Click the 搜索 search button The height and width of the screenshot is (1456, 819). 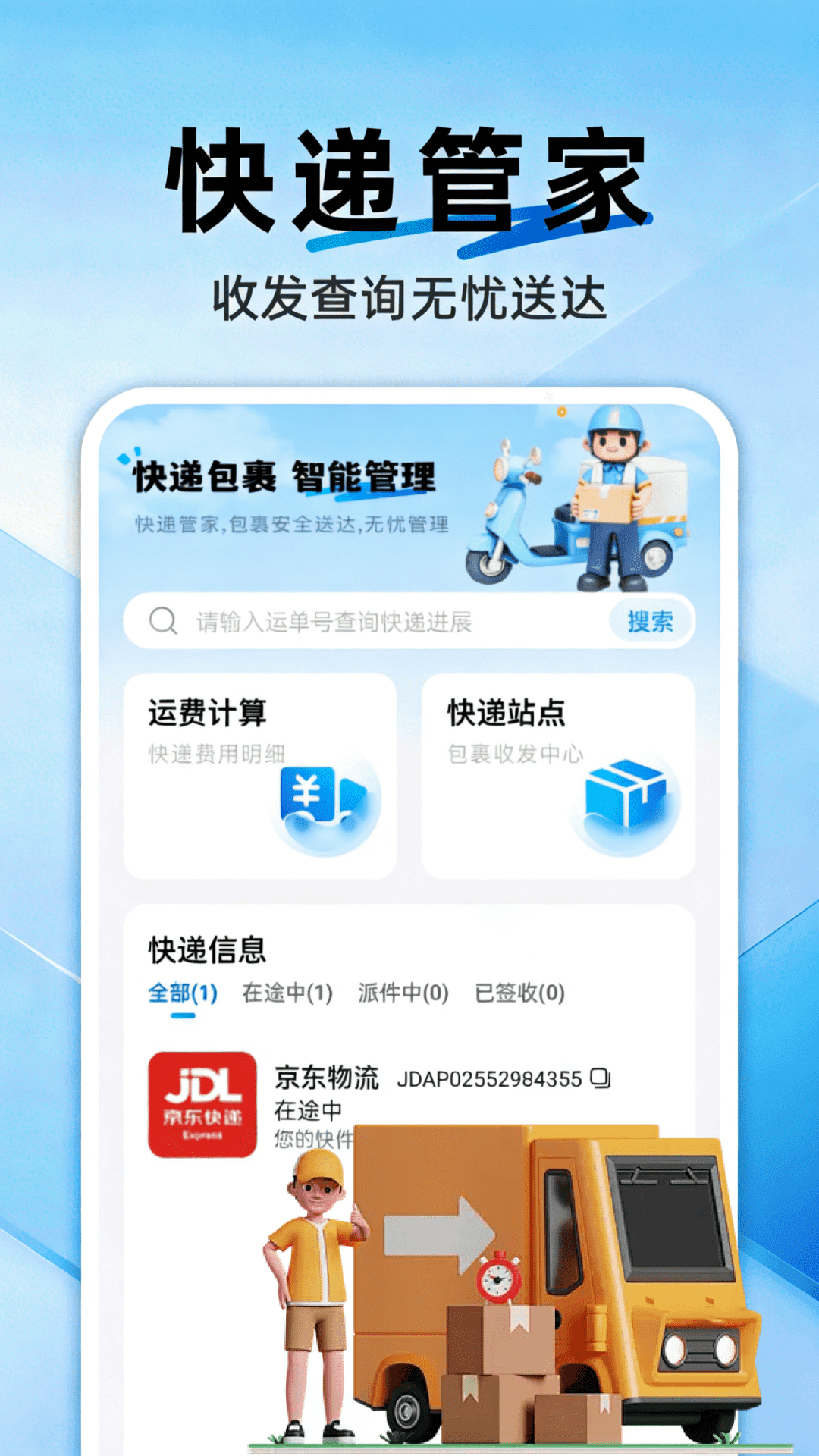pos(651,620)
